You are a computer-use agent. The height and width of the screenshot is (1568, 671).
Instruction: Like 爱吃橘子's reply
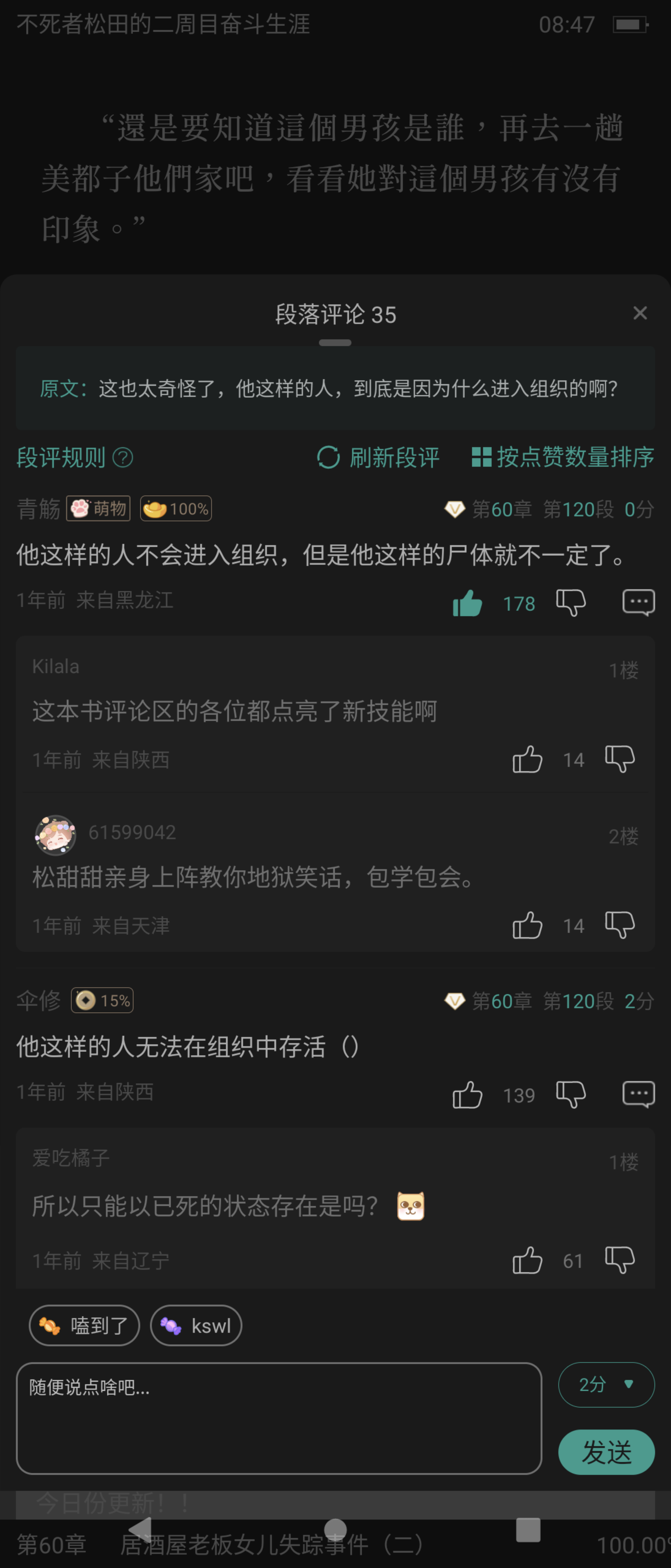click(x=527, y=1260)
